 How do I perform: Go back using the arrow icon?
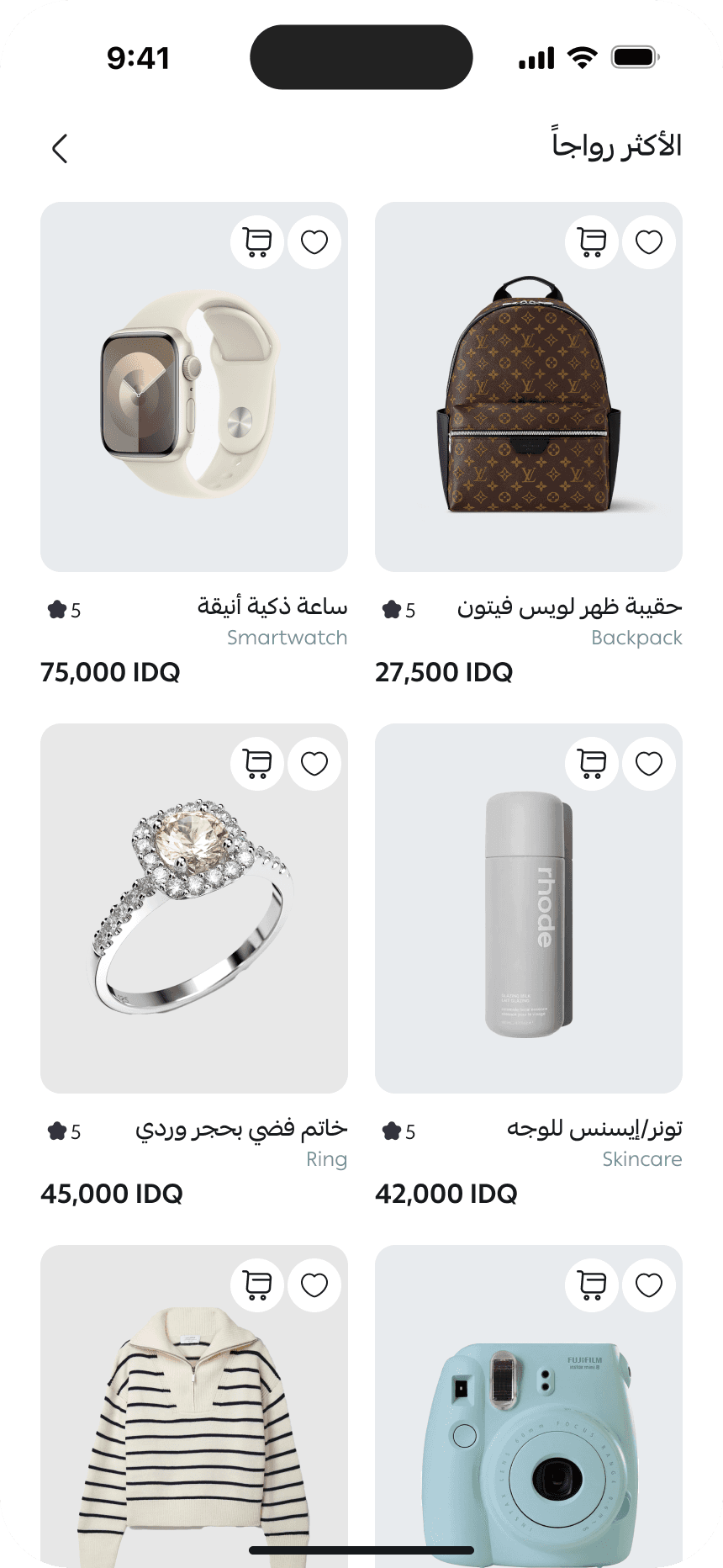[59, 149]
